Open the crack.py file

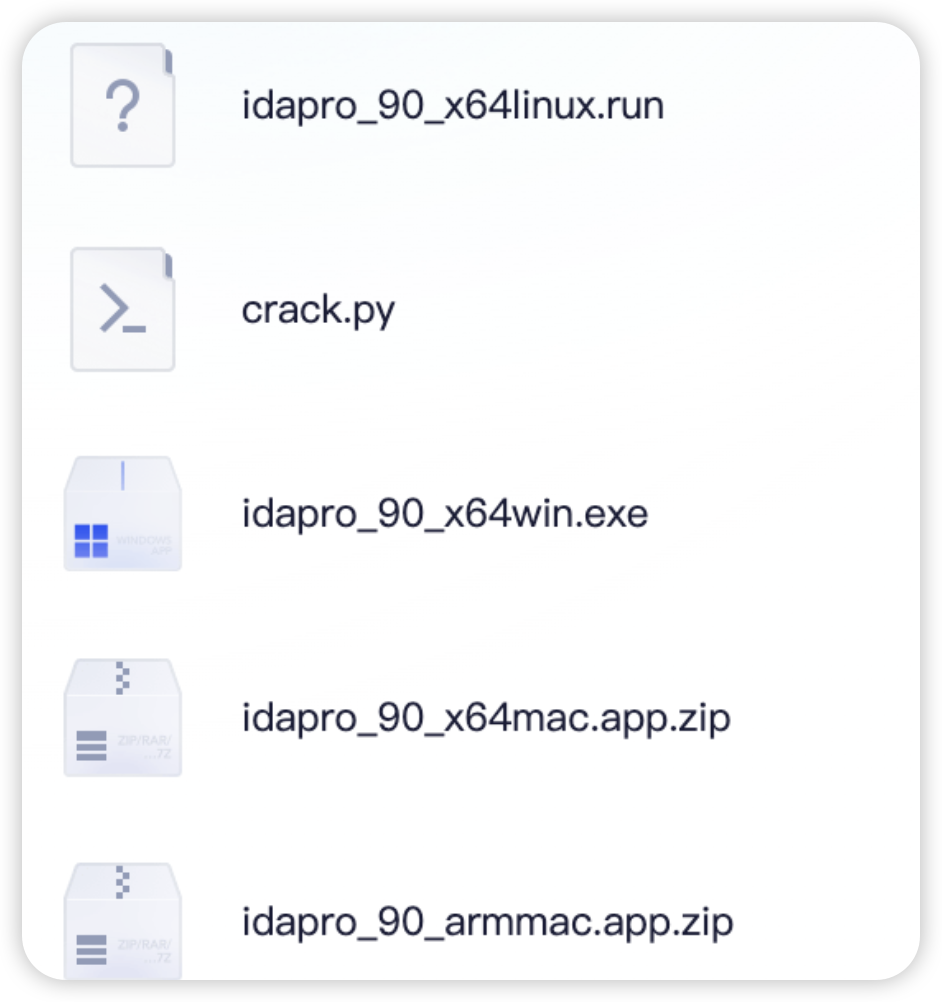click(318, 310)
